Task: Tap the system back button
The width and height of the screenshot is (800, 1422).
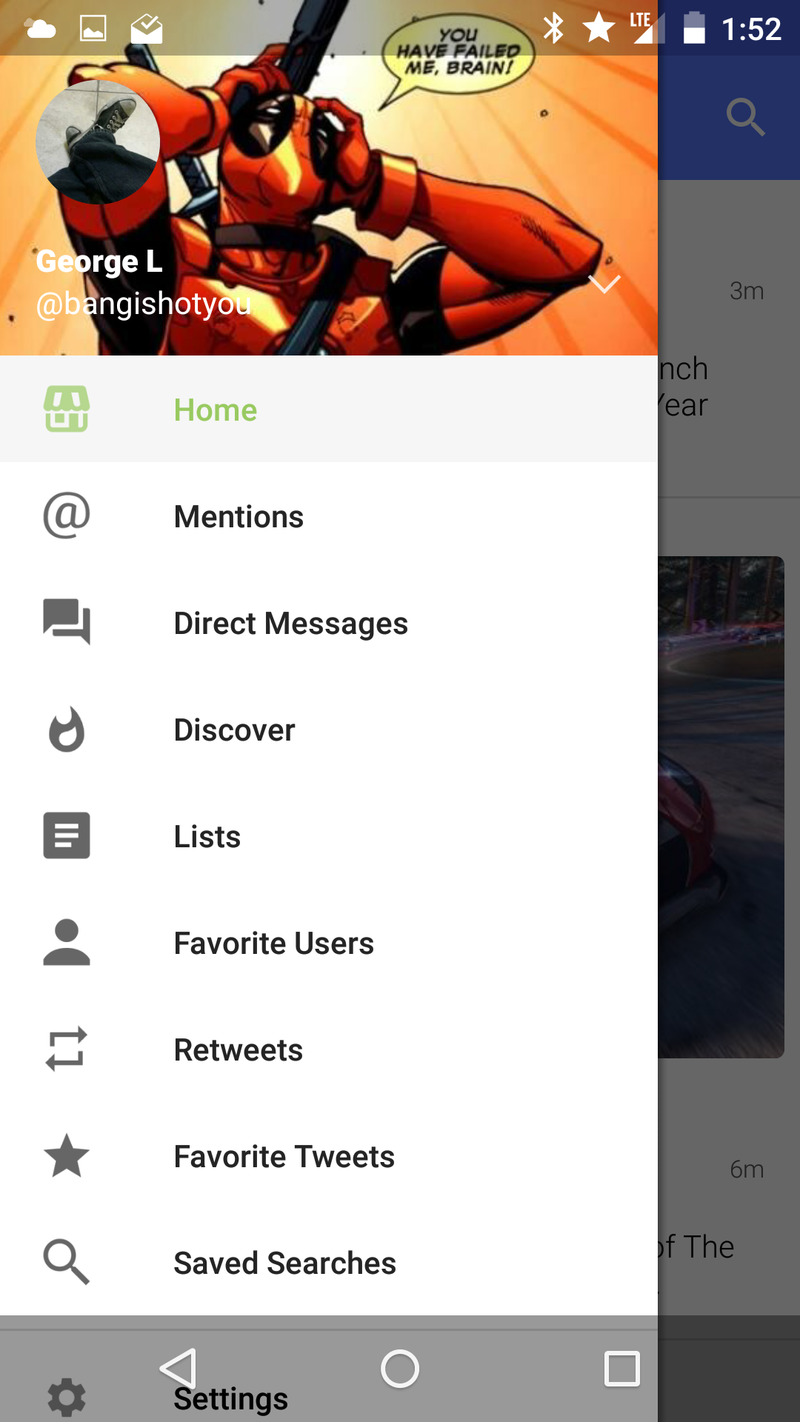Action: click(x=178, y=1368)
